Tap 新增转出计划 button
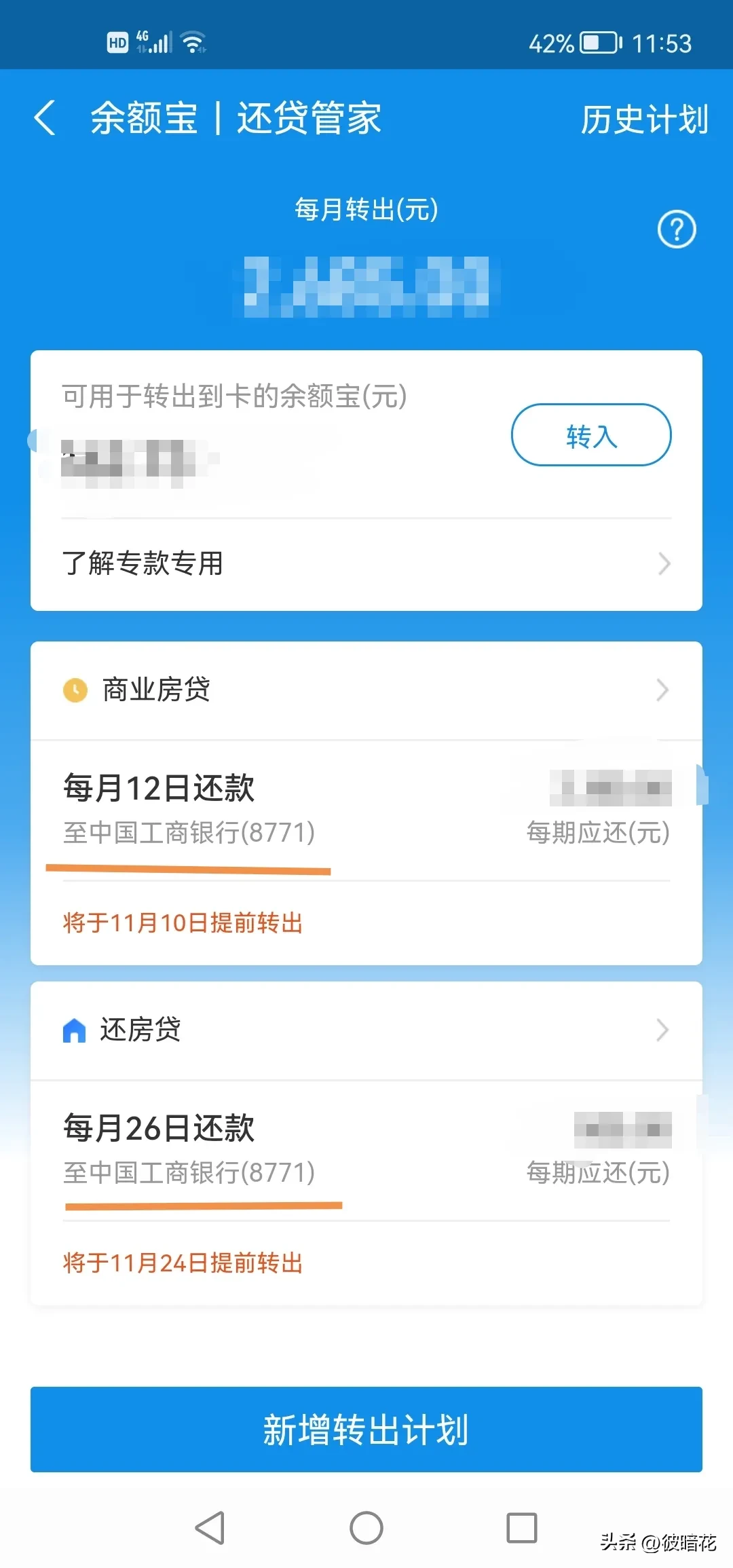The image size is (733, 1568). click(366, 1429)
